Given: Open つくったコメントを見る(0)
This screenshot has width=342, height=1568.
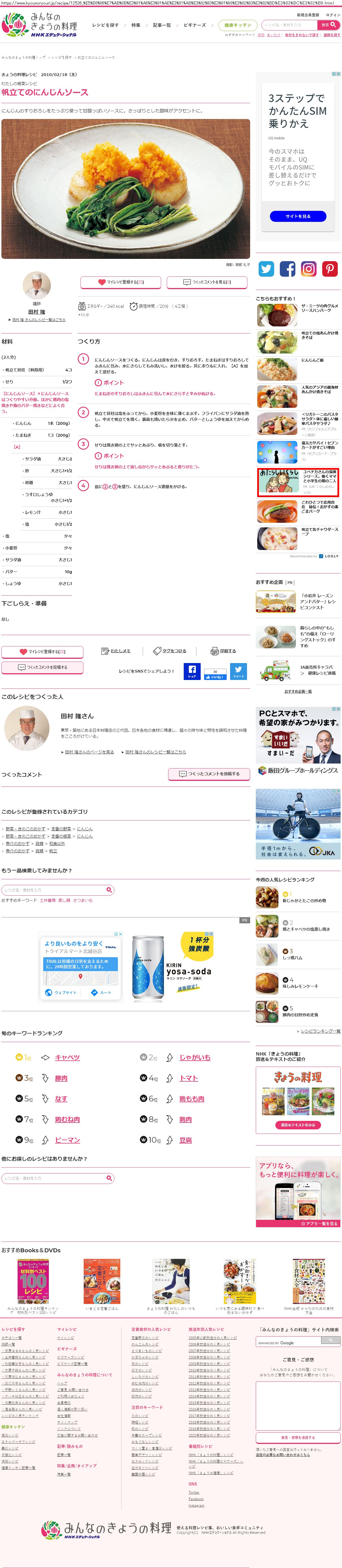Looking at the screenshot, I should point(207,282).
